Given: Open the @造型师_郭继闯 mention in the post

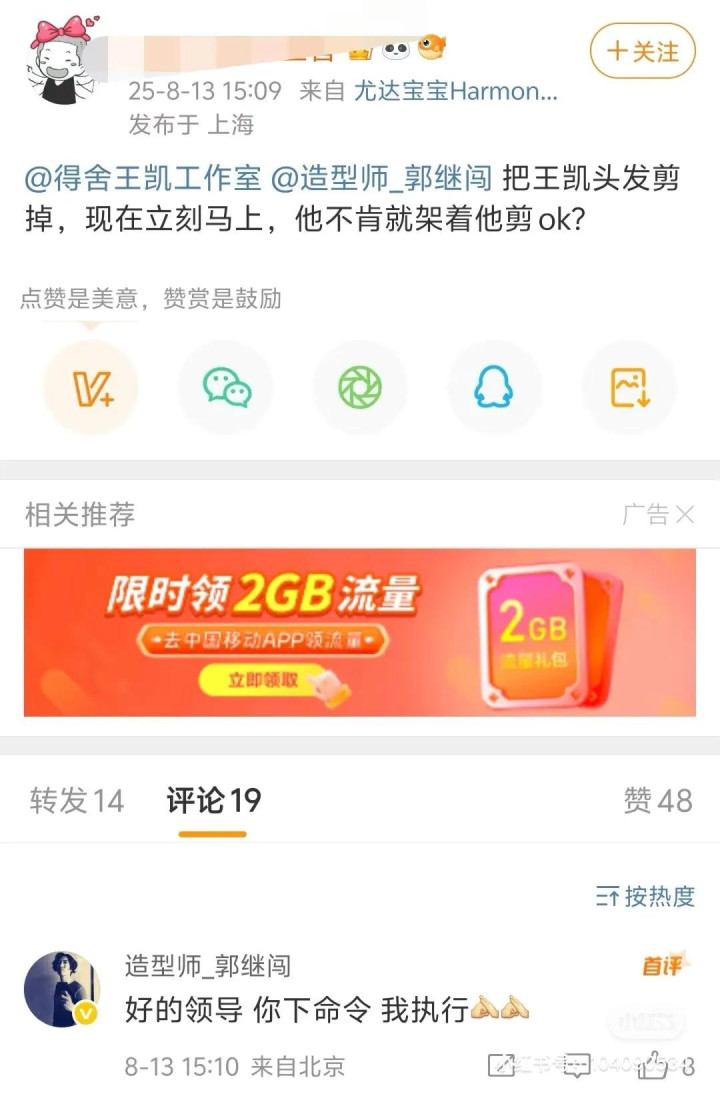Looking at the screenshot, I should [381, 178].
